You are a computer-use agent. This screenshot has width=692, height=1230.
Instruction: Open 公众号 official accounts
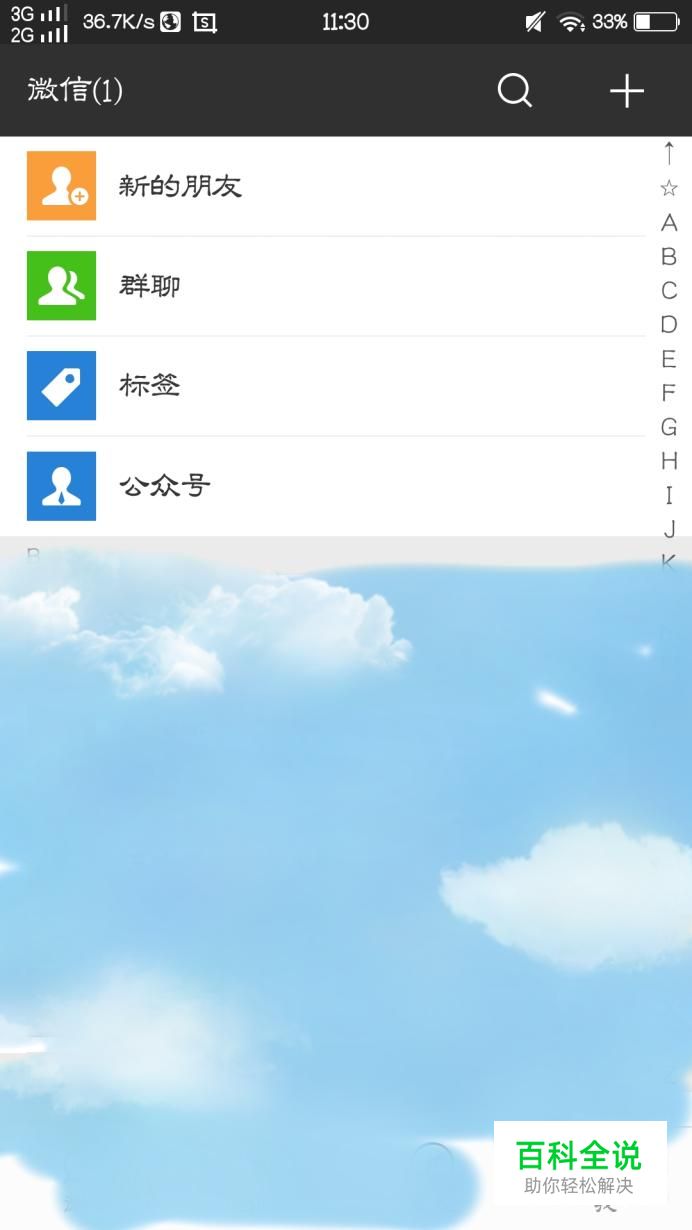coord(165,486)
